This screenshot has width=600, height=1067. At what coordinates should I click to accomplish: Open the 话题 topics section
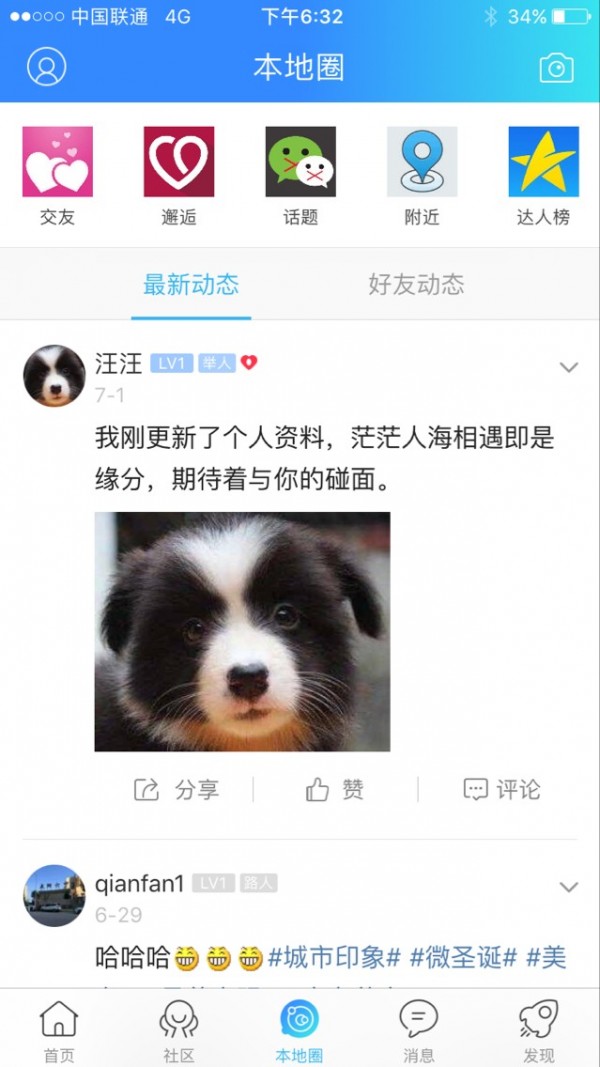pos(300,175)
